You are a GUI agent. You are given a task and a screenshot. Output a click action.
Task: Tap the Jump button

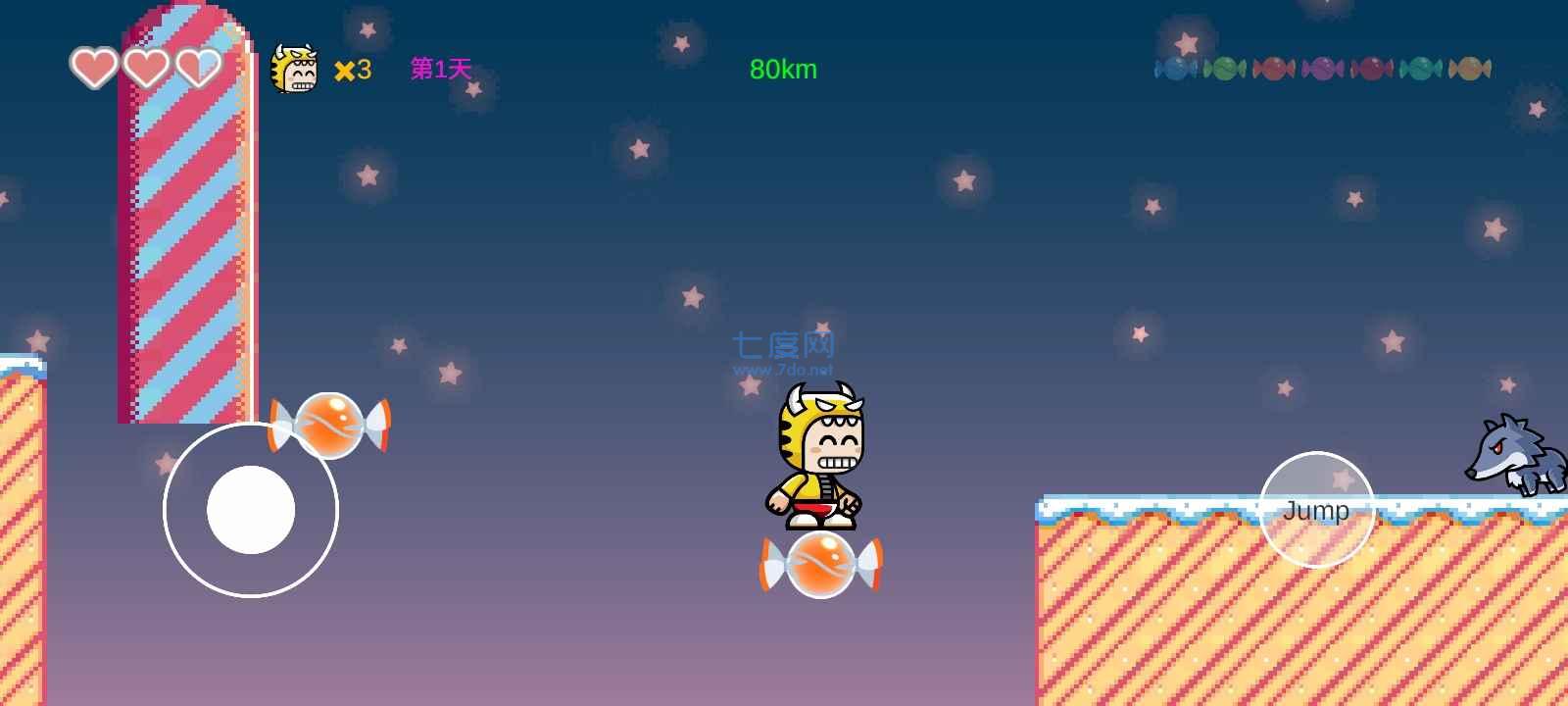coord(1316,510)
